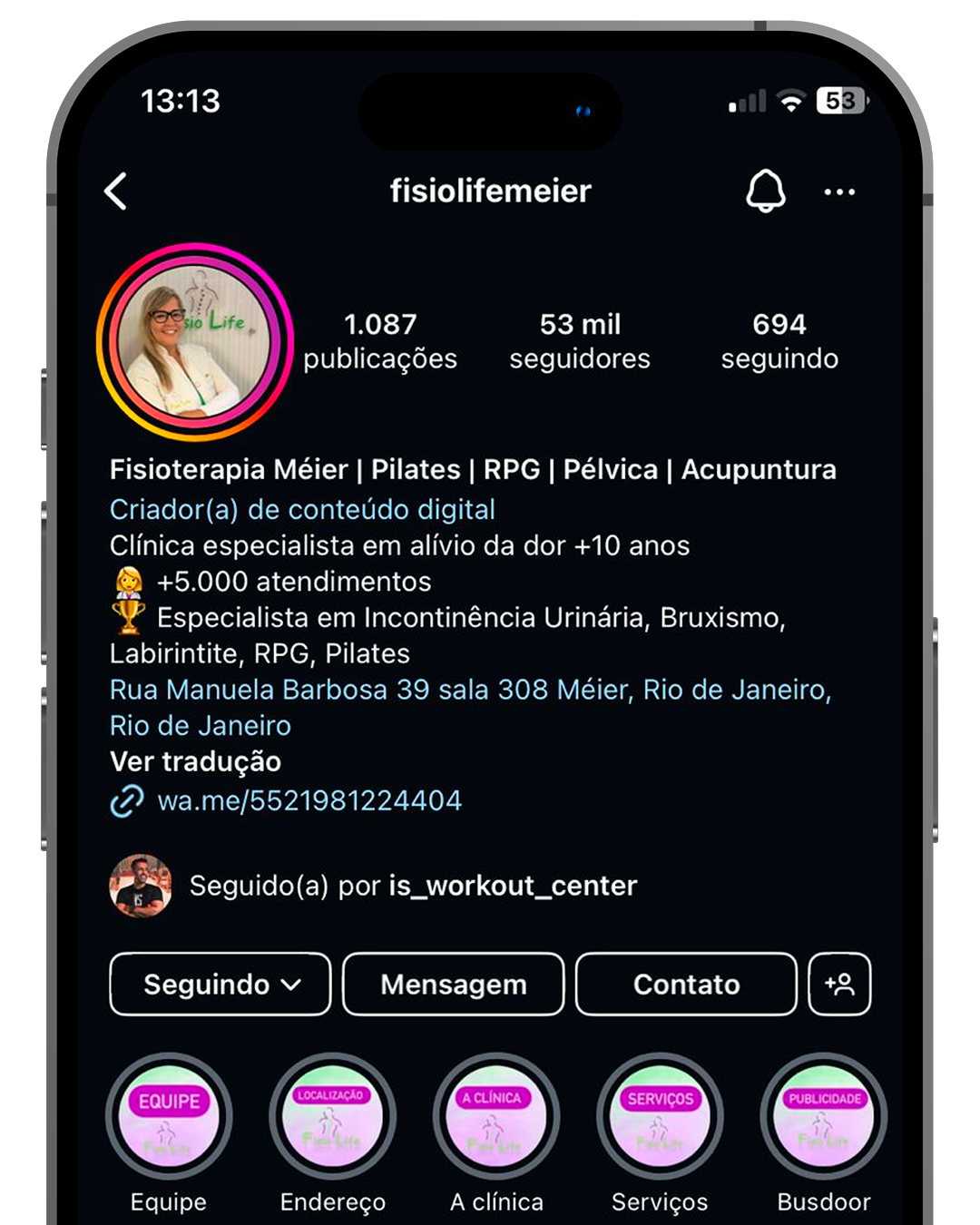
Task: Send a message via Mensagem button
Action: pos(453,984)
